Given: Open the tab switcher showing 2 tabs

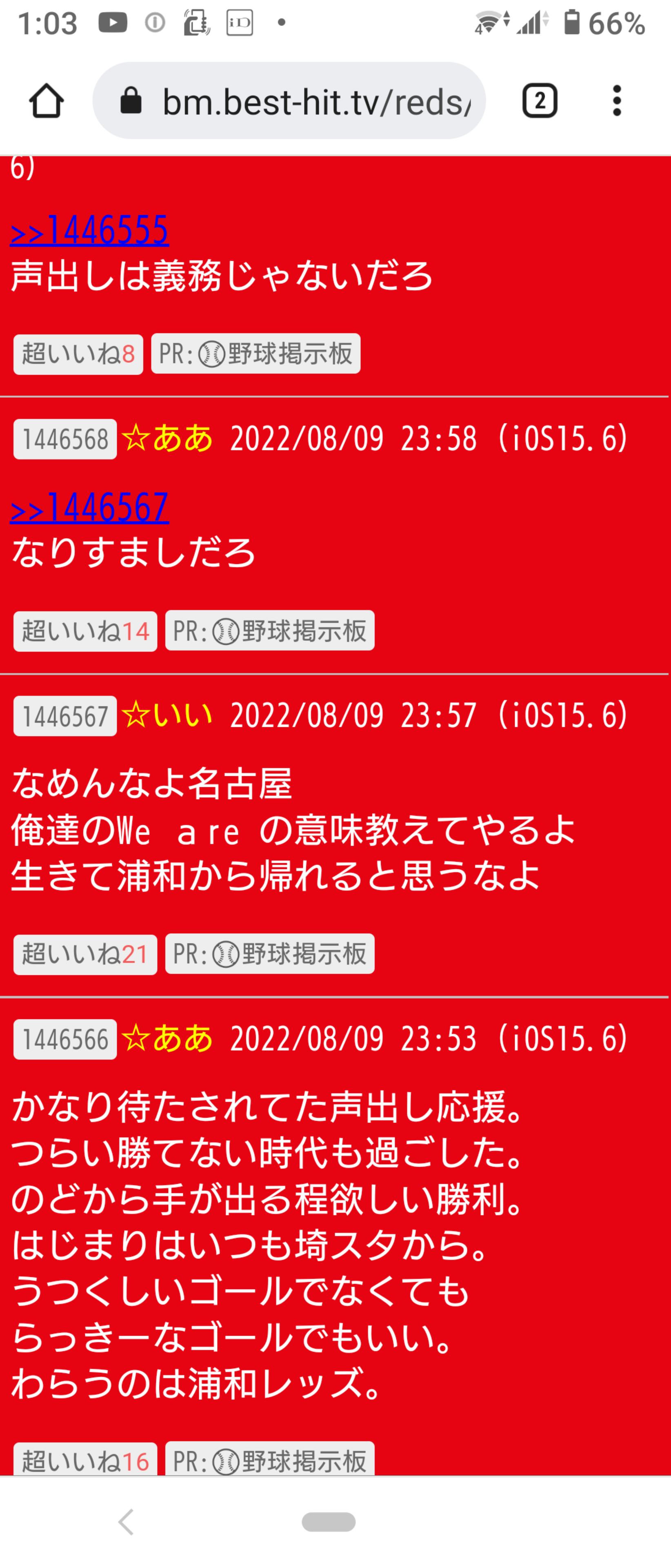Looking at the screenshot, I should tap(539, 100).
